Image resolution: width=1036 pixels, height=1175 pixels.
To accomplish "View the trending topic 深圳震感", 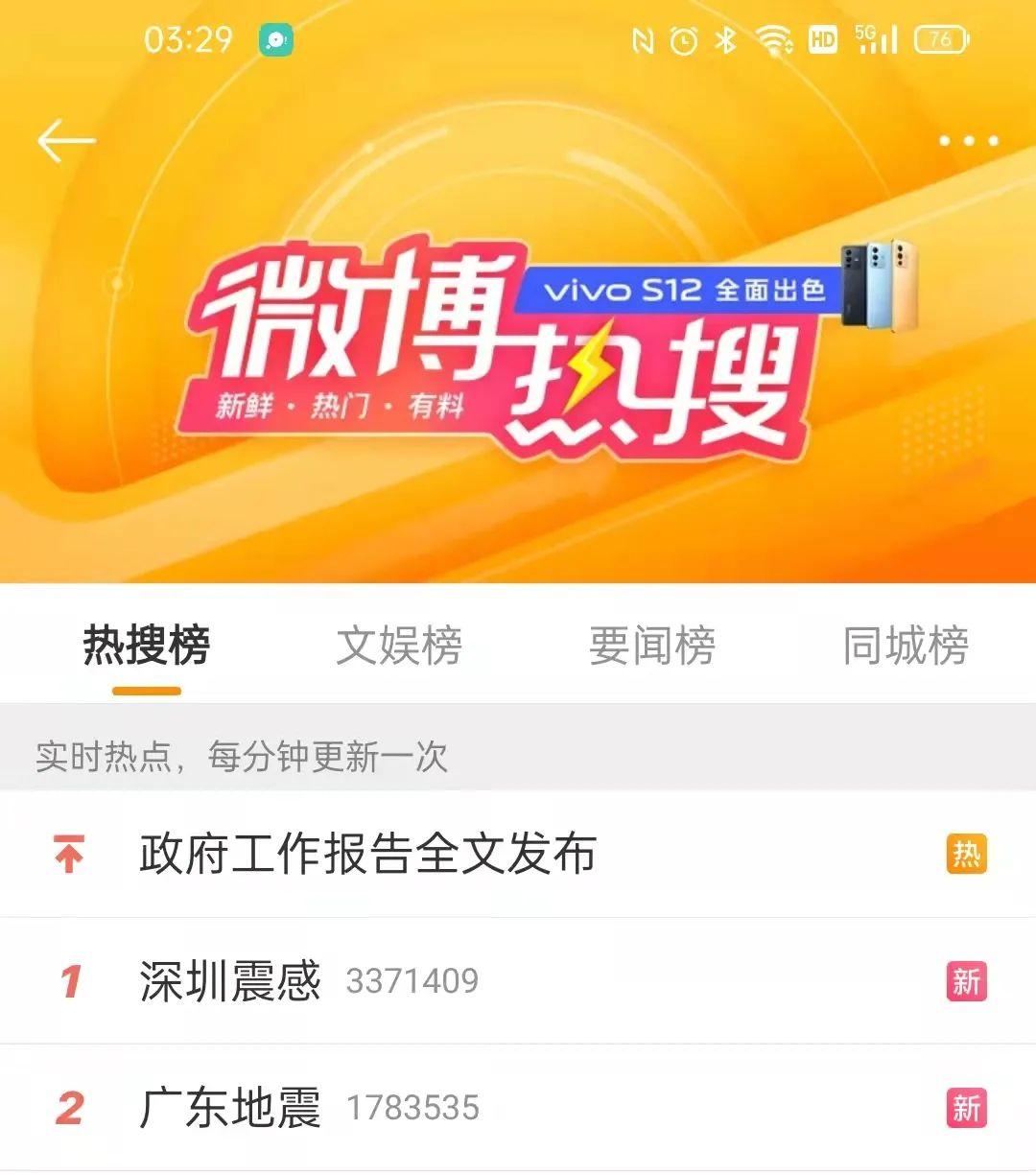I will click(x=230, y=980).
